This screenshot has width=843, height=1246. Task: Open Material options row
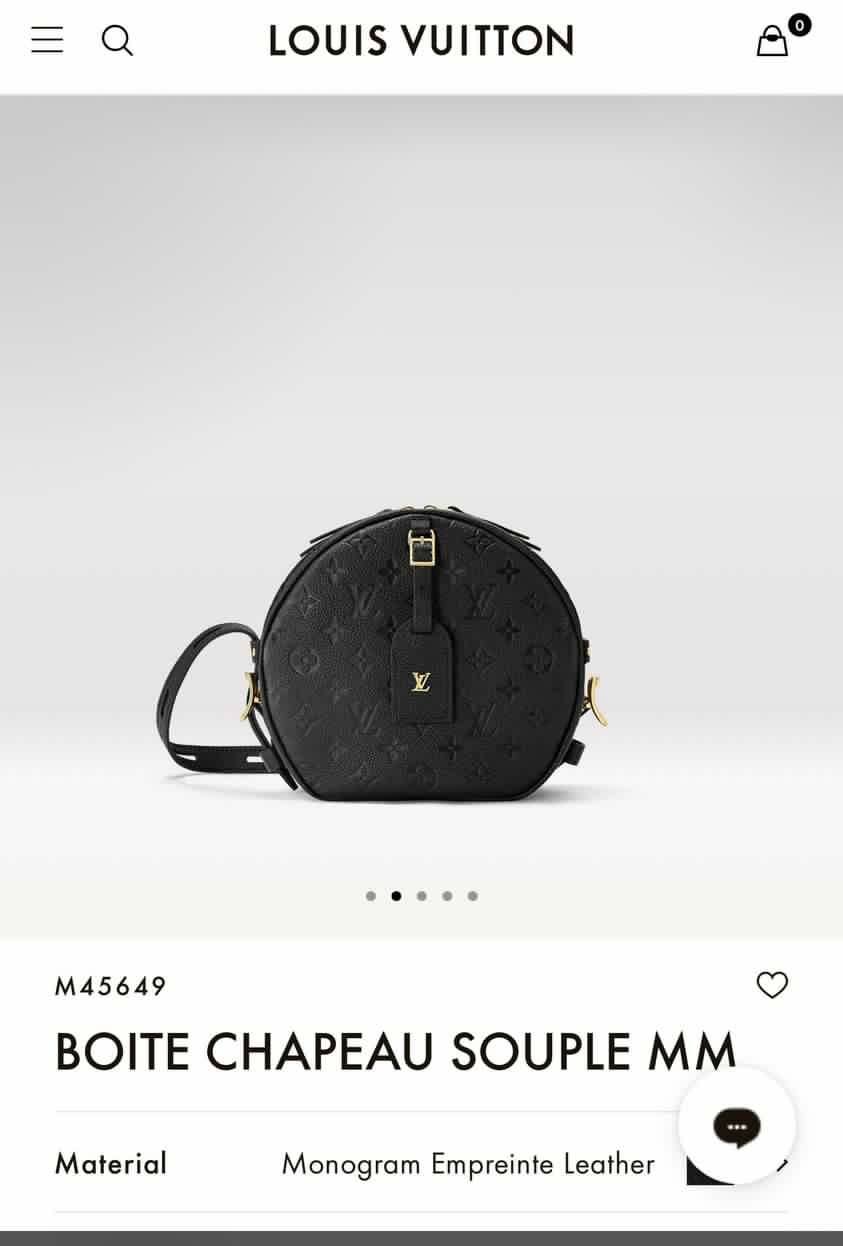click(x=420, y=1164)
